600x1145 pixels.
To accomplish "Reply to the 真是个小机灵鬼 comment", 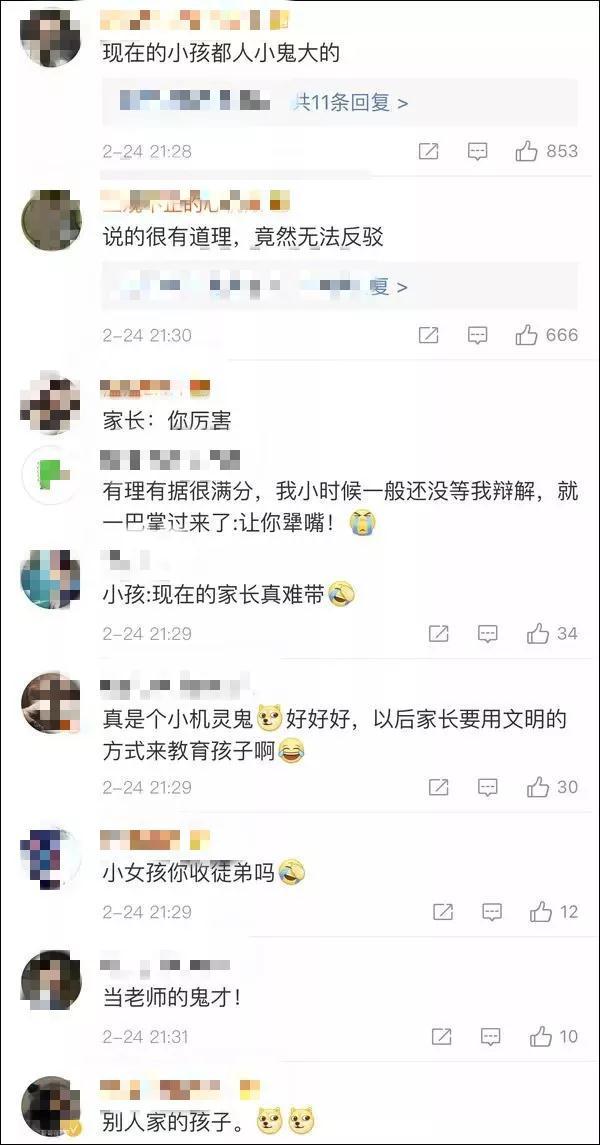I will pos(488,787).
